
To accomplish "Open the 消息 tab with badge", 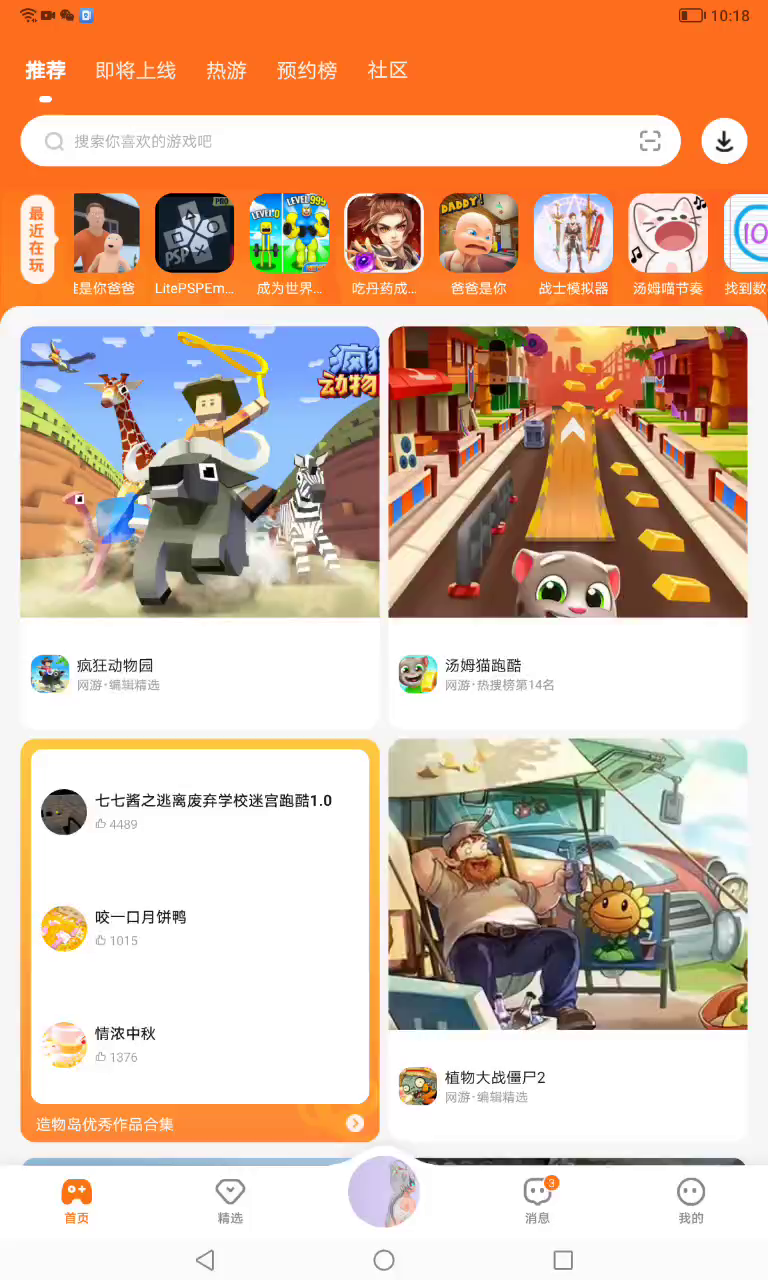I will 538,1200.
